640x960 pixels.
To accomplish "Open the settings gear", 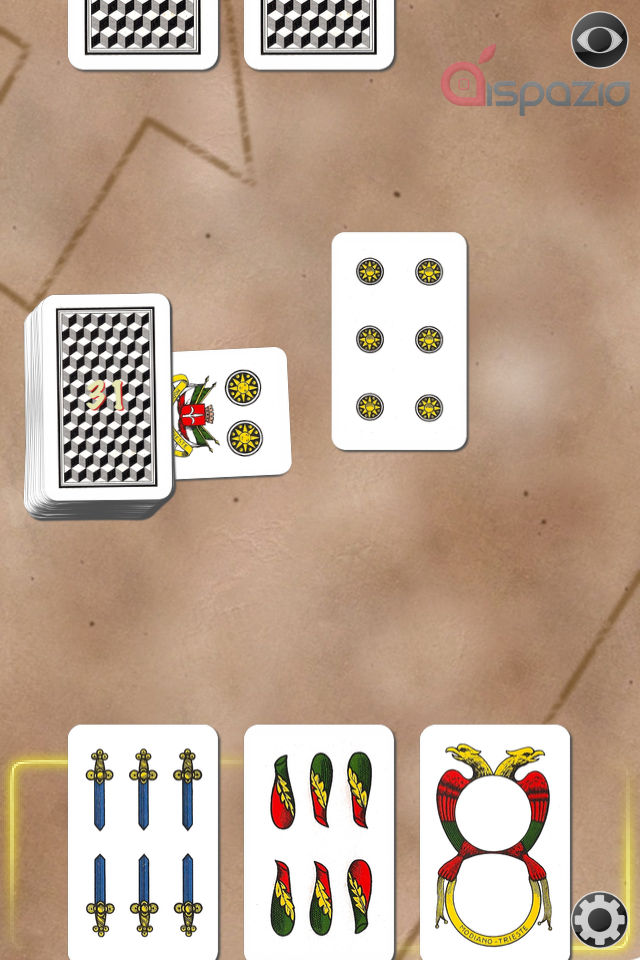I will [599, 920].
